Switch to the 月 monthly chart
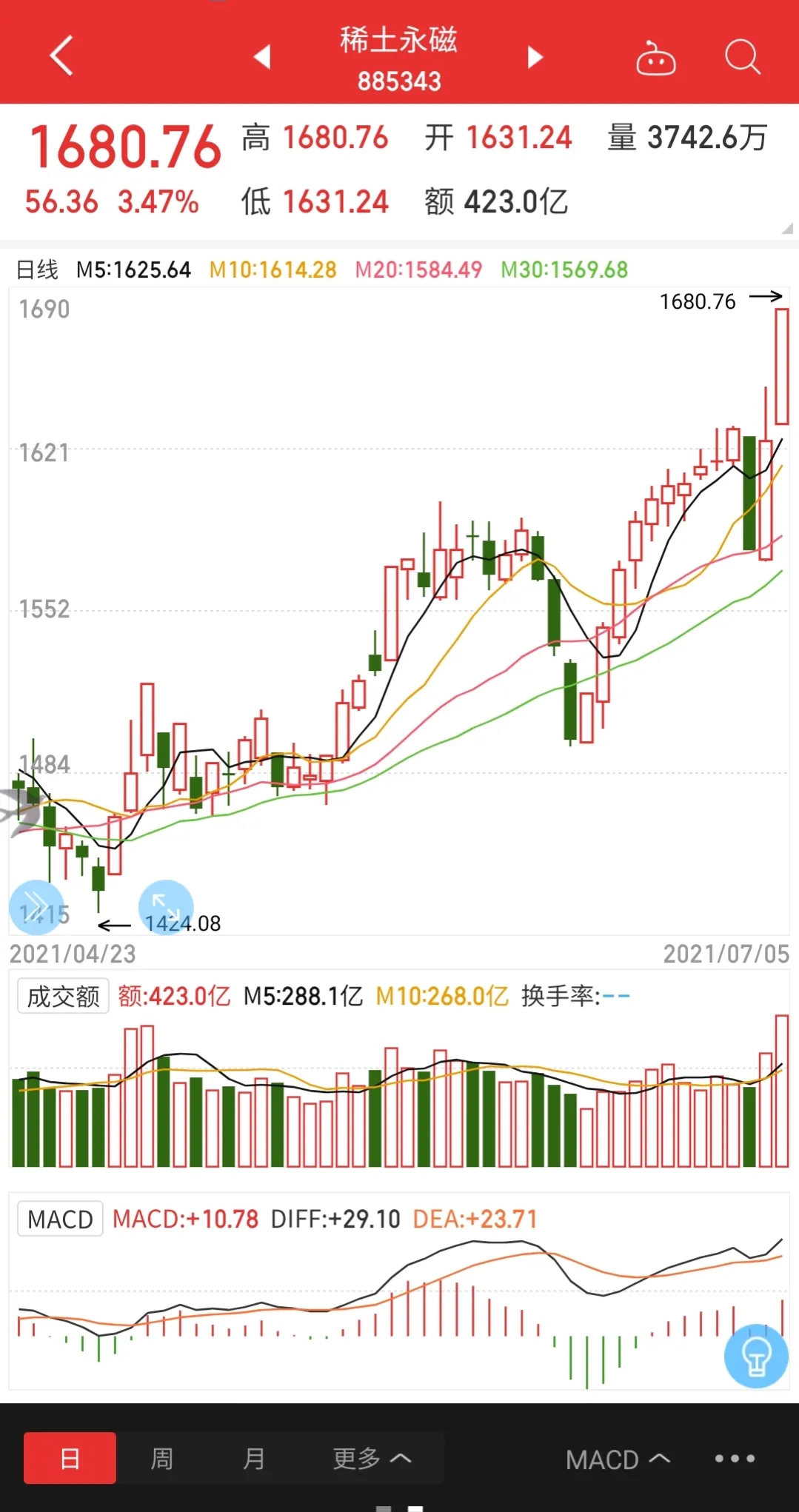799x1512 pixels. click(x=253, y=1458)
